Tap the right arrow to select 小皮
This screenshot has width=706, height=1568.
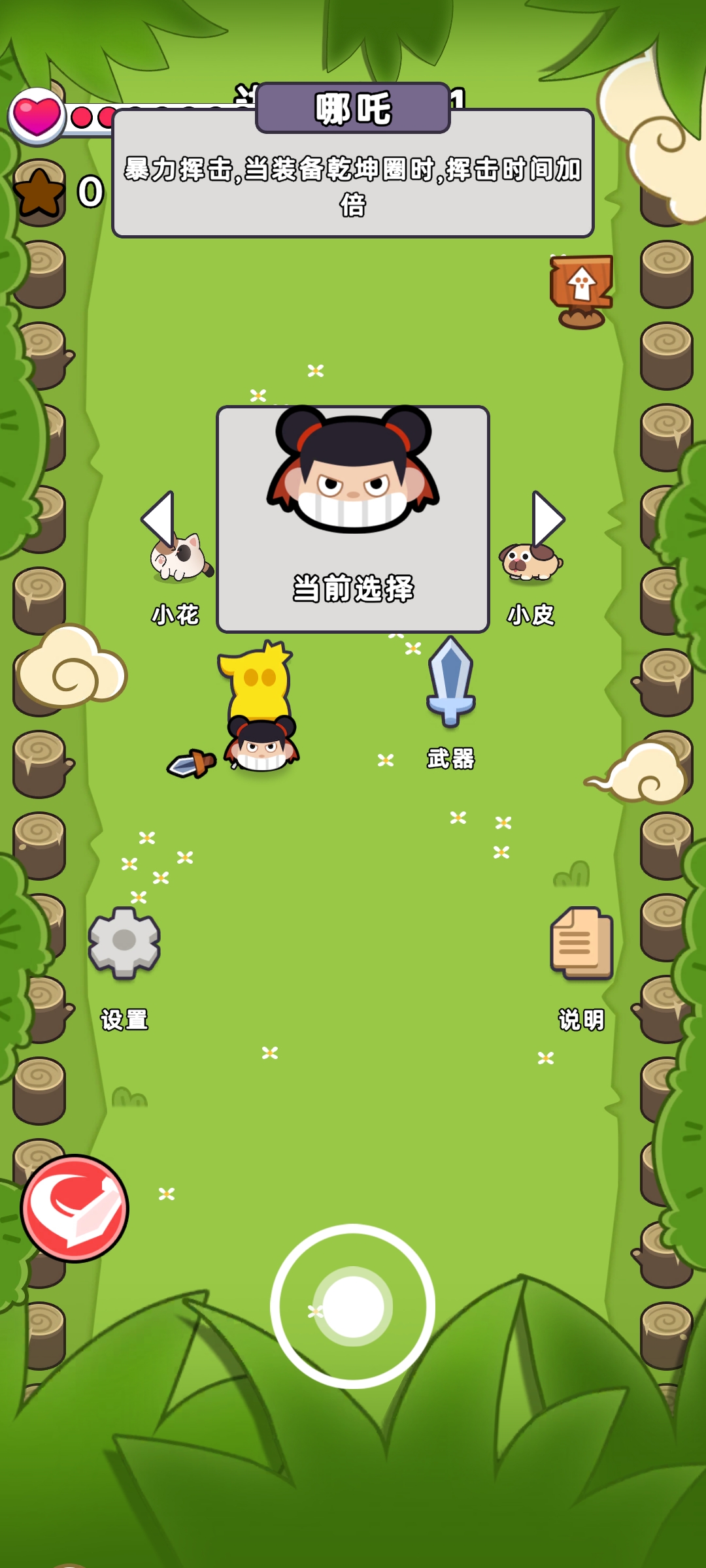tap(546, 519)
